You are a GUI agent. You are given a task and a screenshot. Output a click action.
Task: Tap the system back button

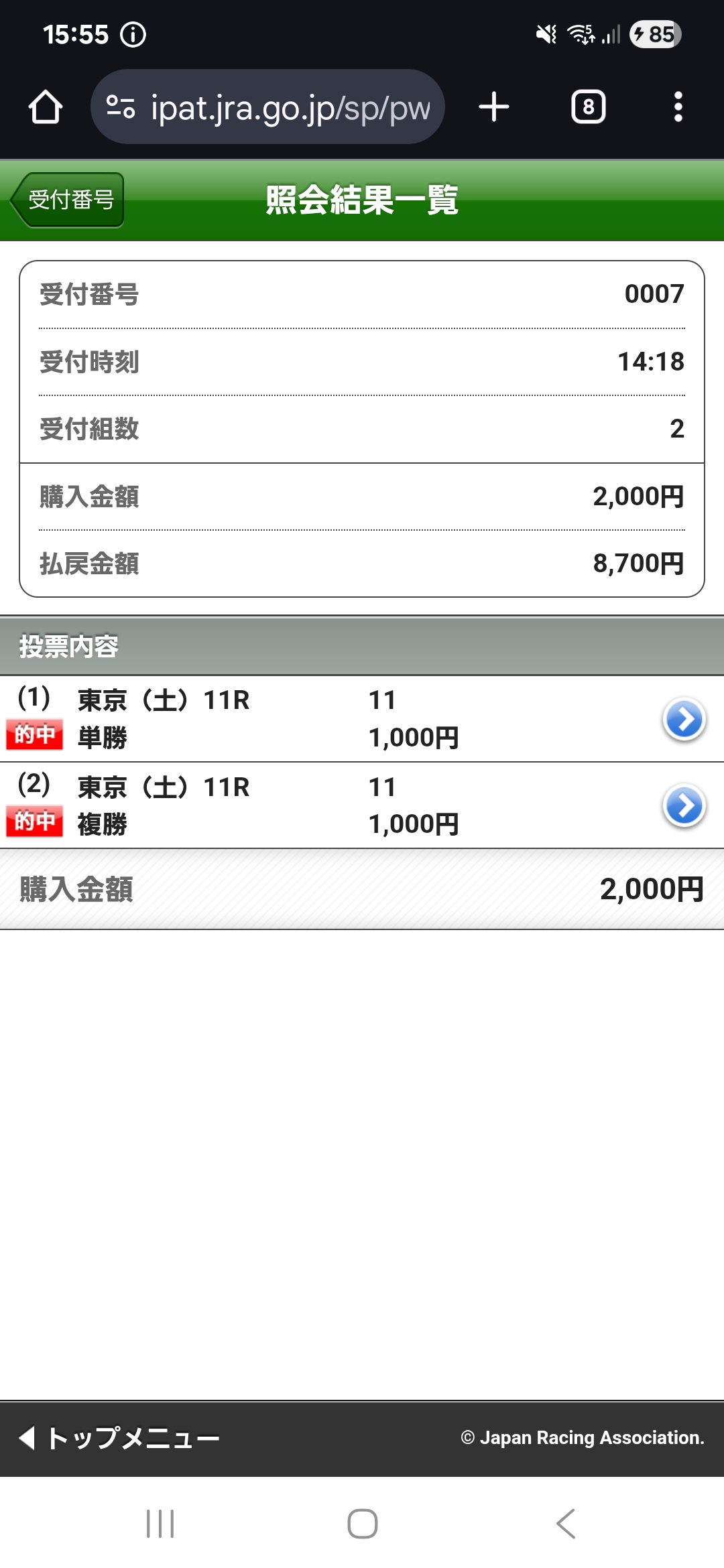[565, 1524]
